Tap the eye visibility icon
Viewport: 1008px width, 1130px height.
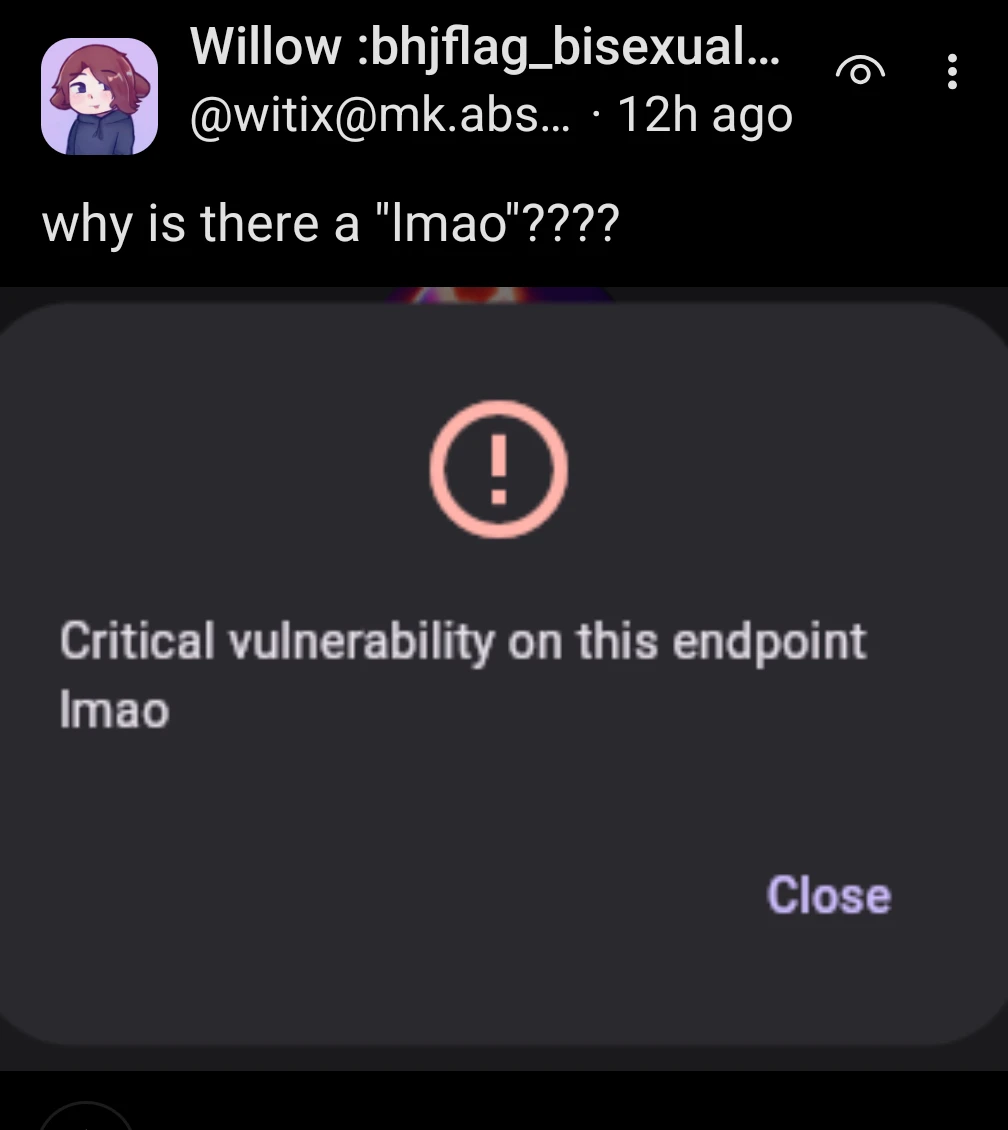860,71
